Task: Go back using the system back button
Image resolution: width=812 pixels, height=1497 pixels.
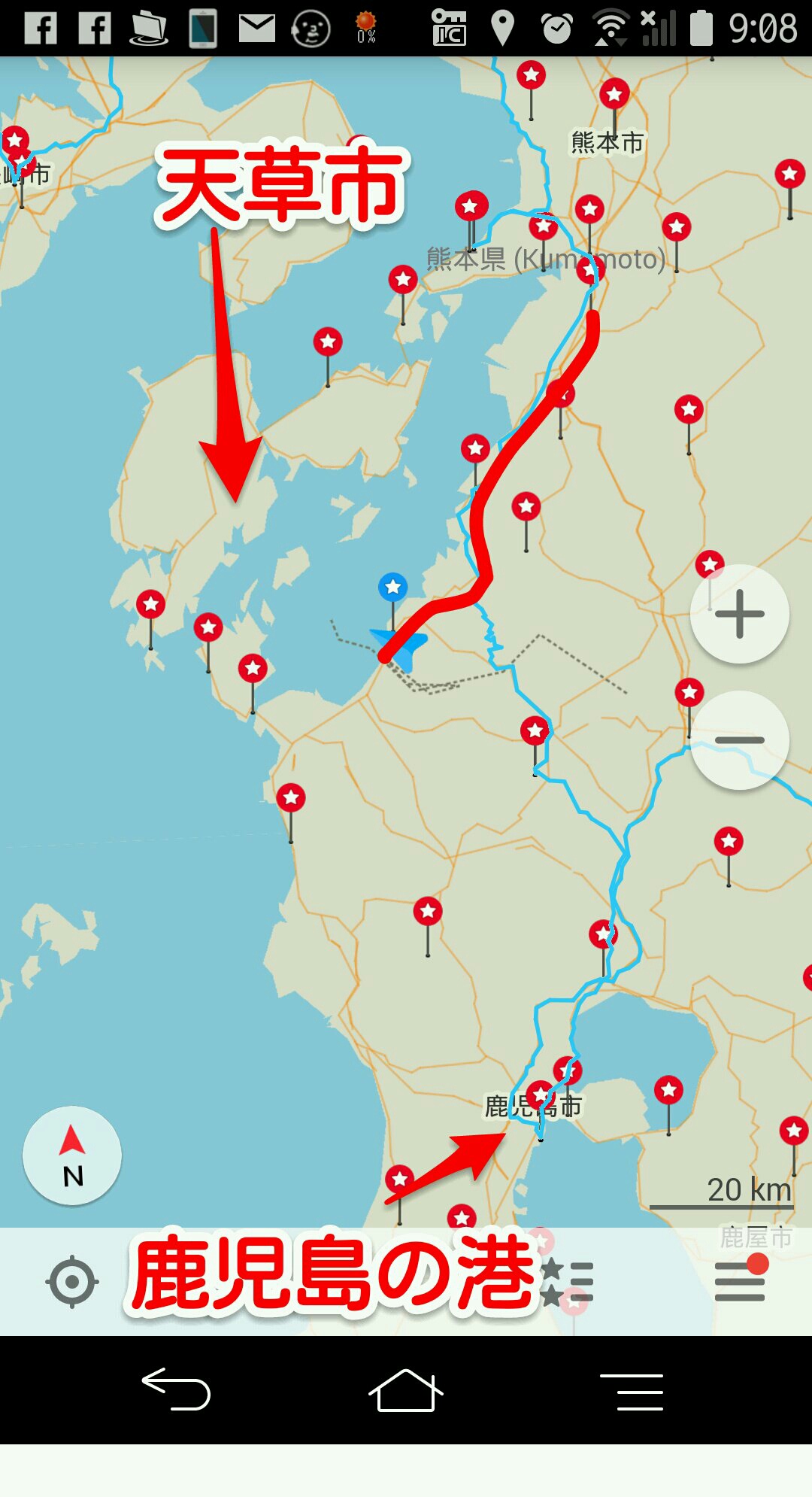Action: [x=177, y=1390]
